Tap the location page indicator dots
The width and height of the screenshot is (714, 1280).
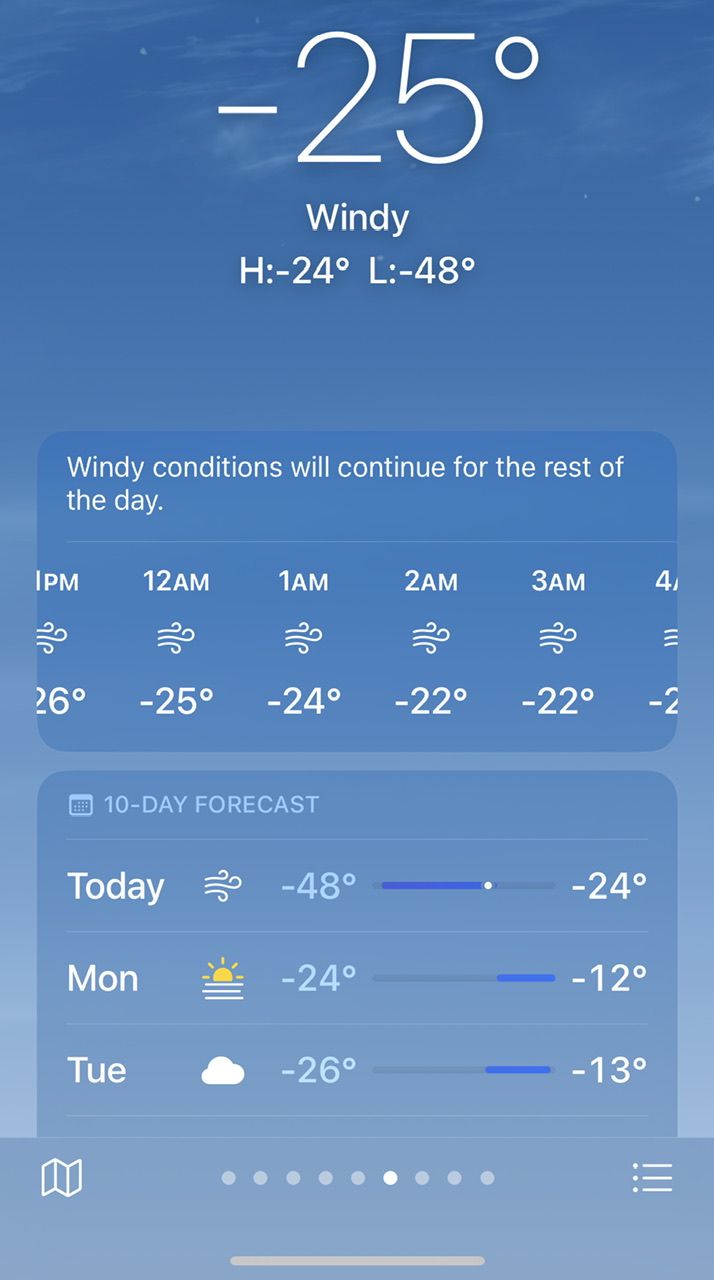click(357, 1178)
